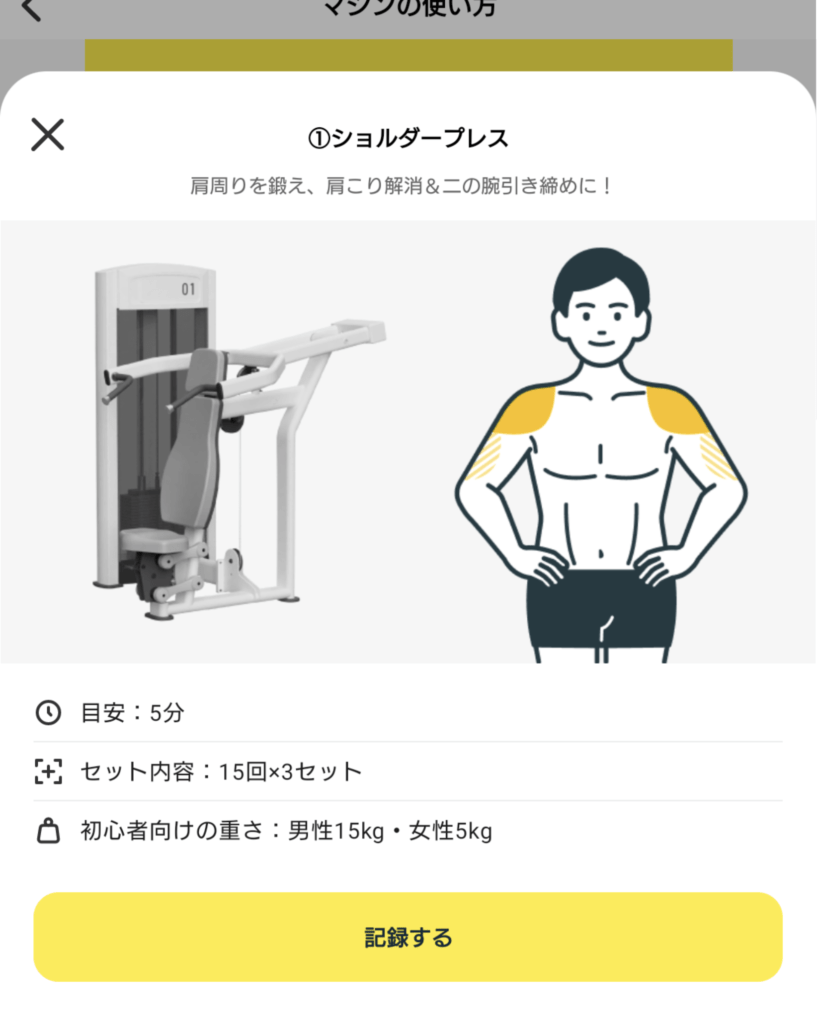Screen dimensions: 817x1024
Task: Tap the 記録する button
Action: click(408, 937)
